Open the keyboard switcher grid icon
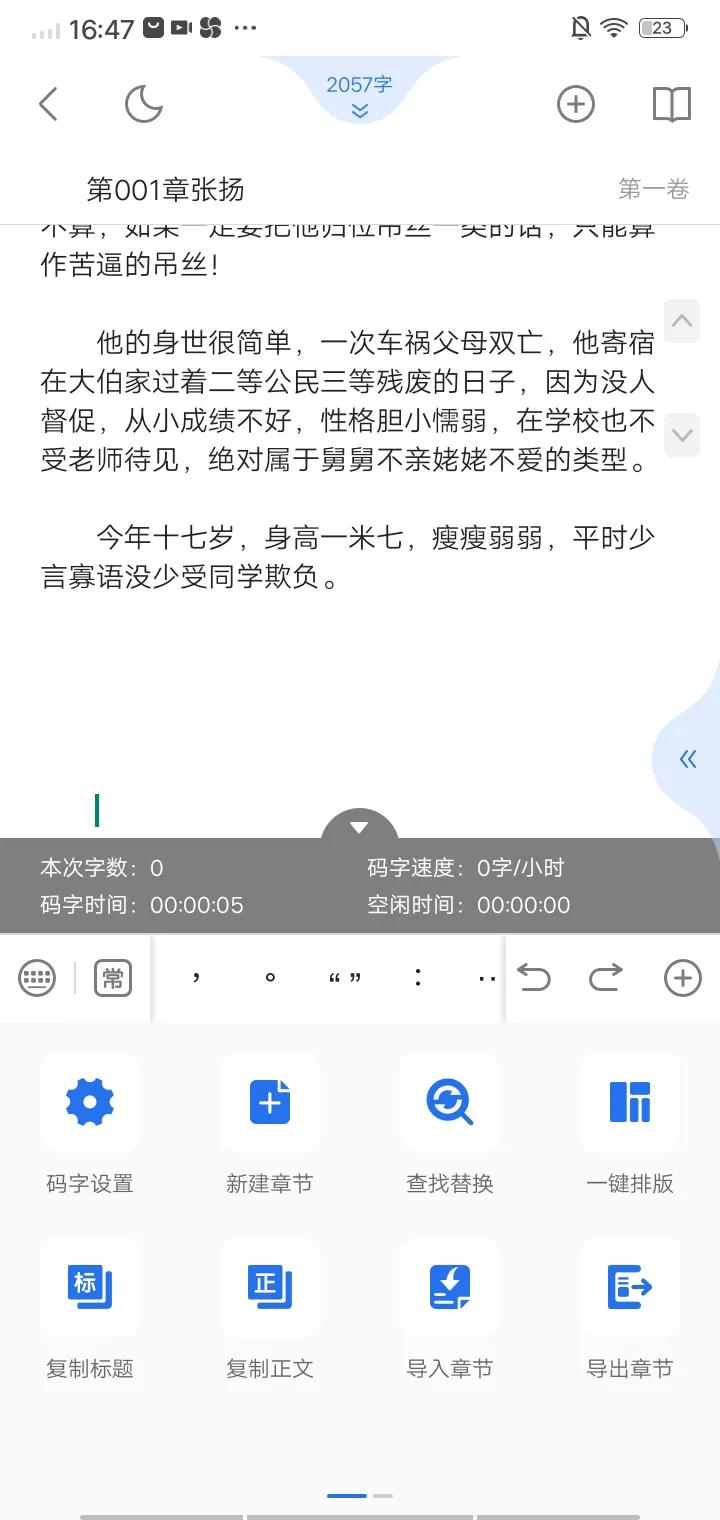Viewport: 720px width, 1520px height. (x=37, y=978)
